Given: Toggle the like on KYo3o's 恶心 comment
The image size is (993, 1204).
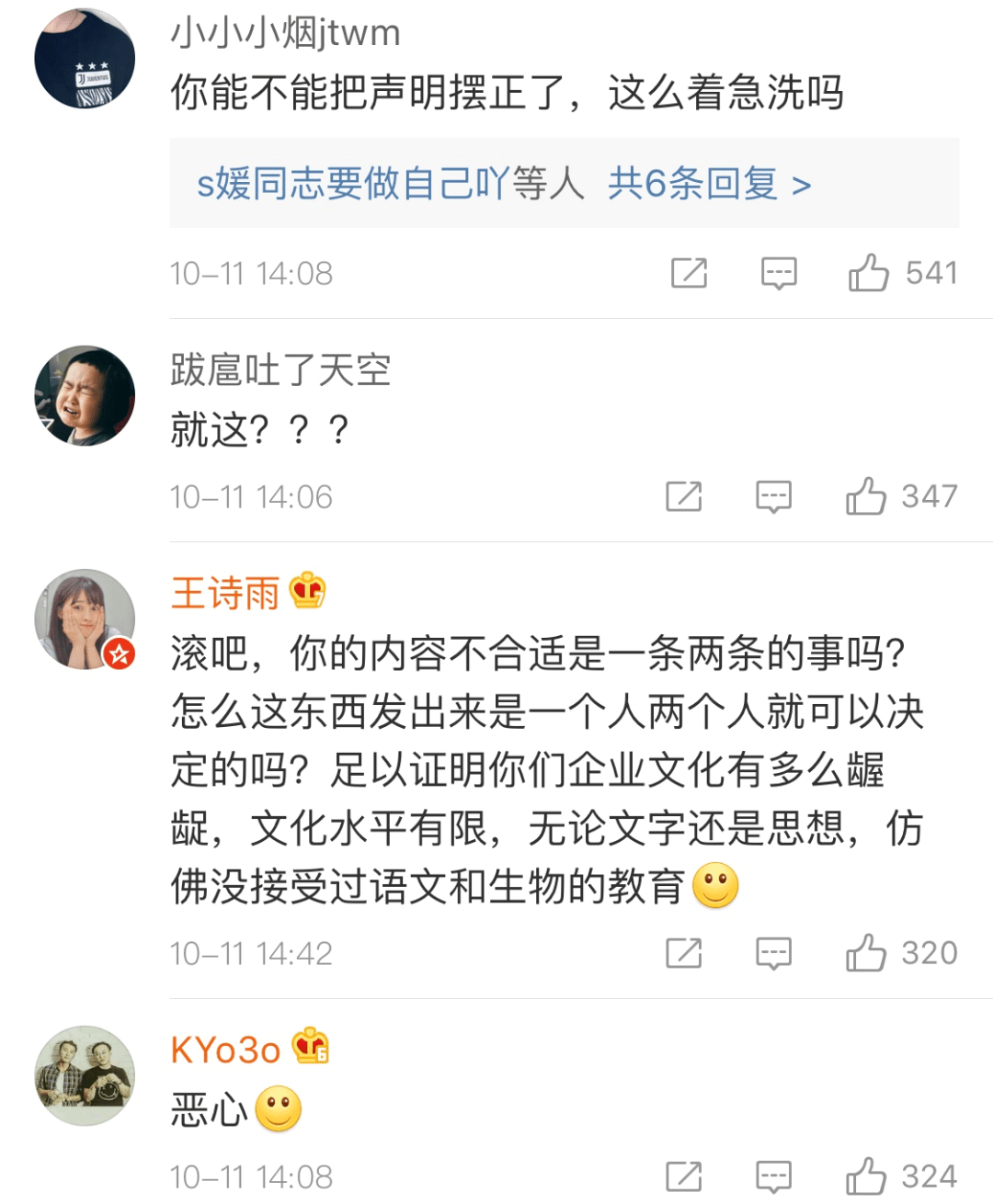Looking at the screenshot, I should tap(864, 1175).
